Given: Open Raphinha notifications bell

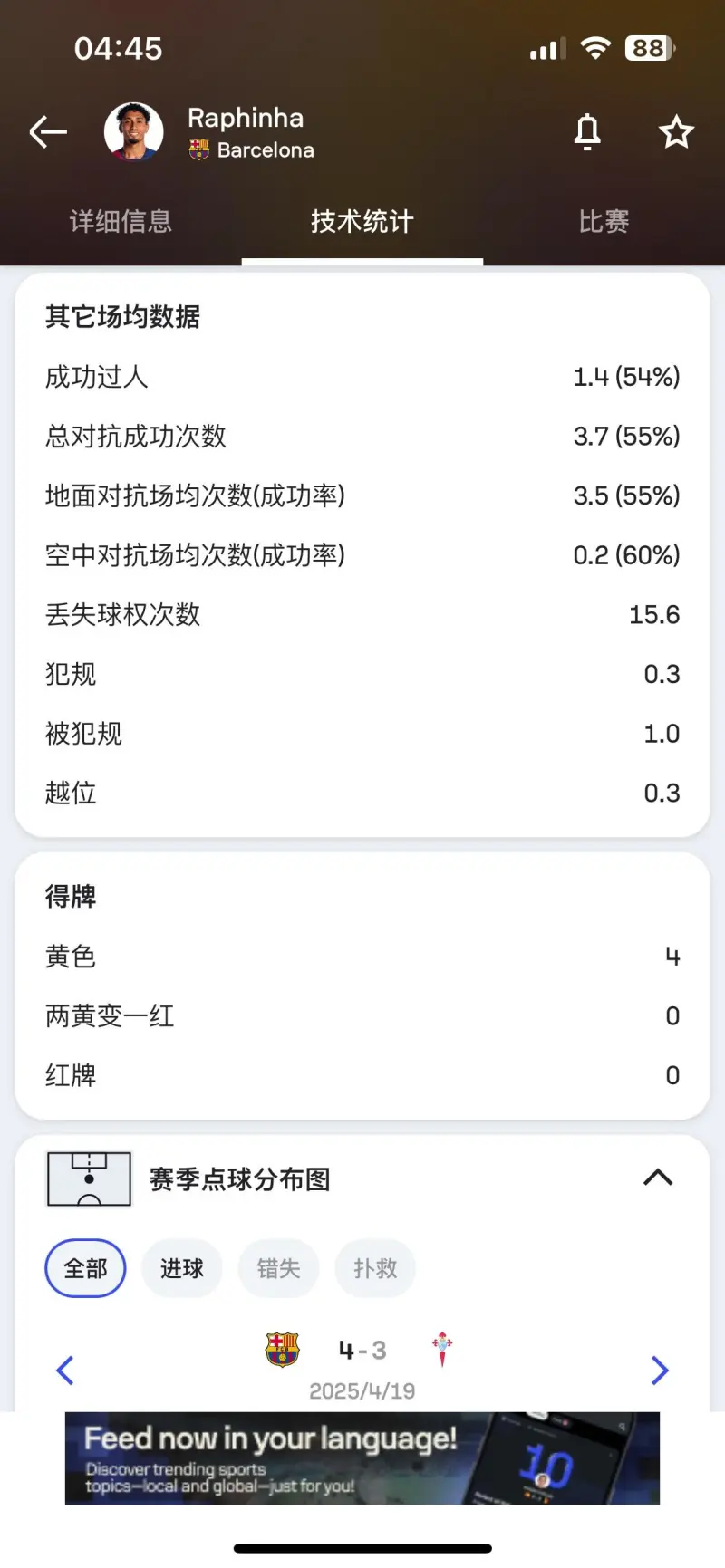Looking at the screenshot, I should pos(587,132).
